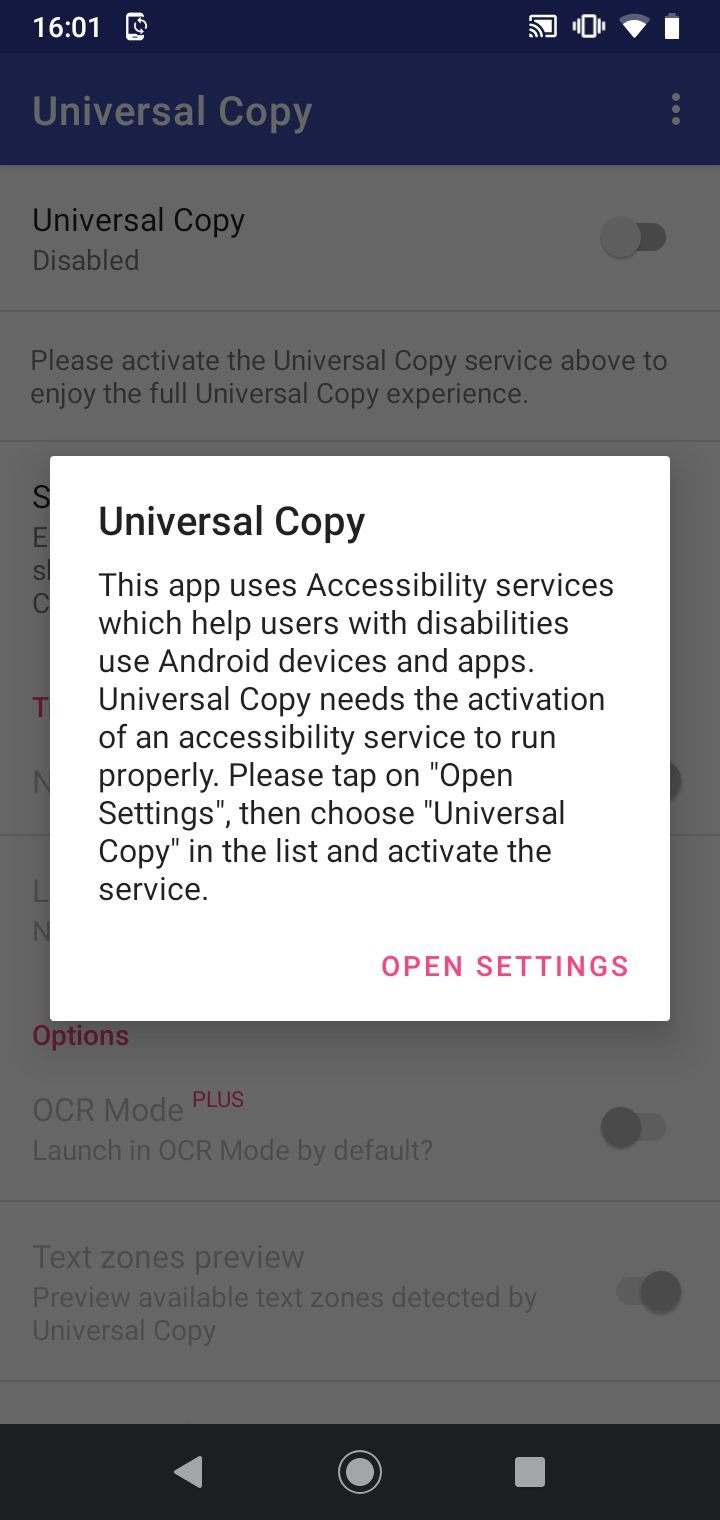Go to the home screen
This screenshot has width=720, height=1520.
click(360, 1472)
